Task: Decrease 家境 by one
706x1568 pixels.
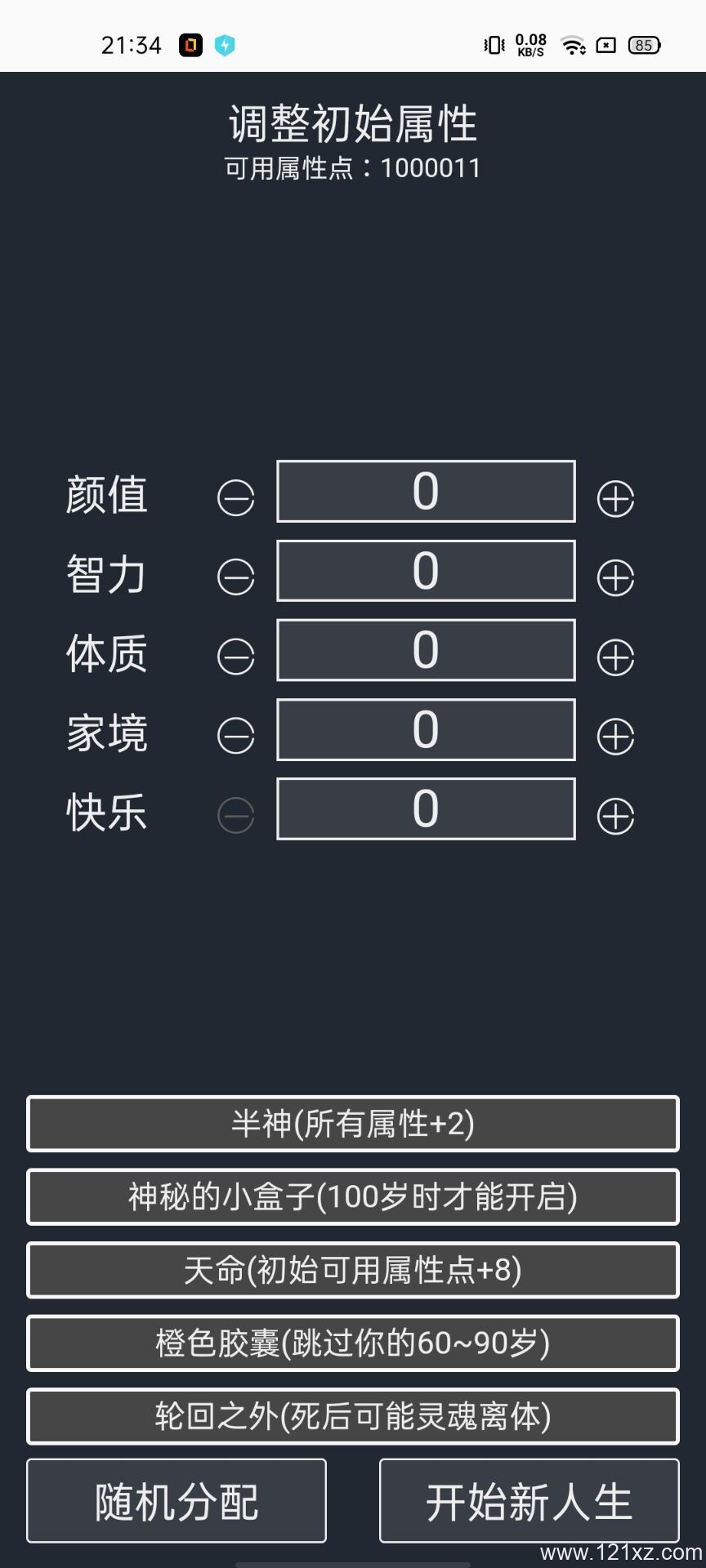Action: pyautogui.click(x=236, y=736)
